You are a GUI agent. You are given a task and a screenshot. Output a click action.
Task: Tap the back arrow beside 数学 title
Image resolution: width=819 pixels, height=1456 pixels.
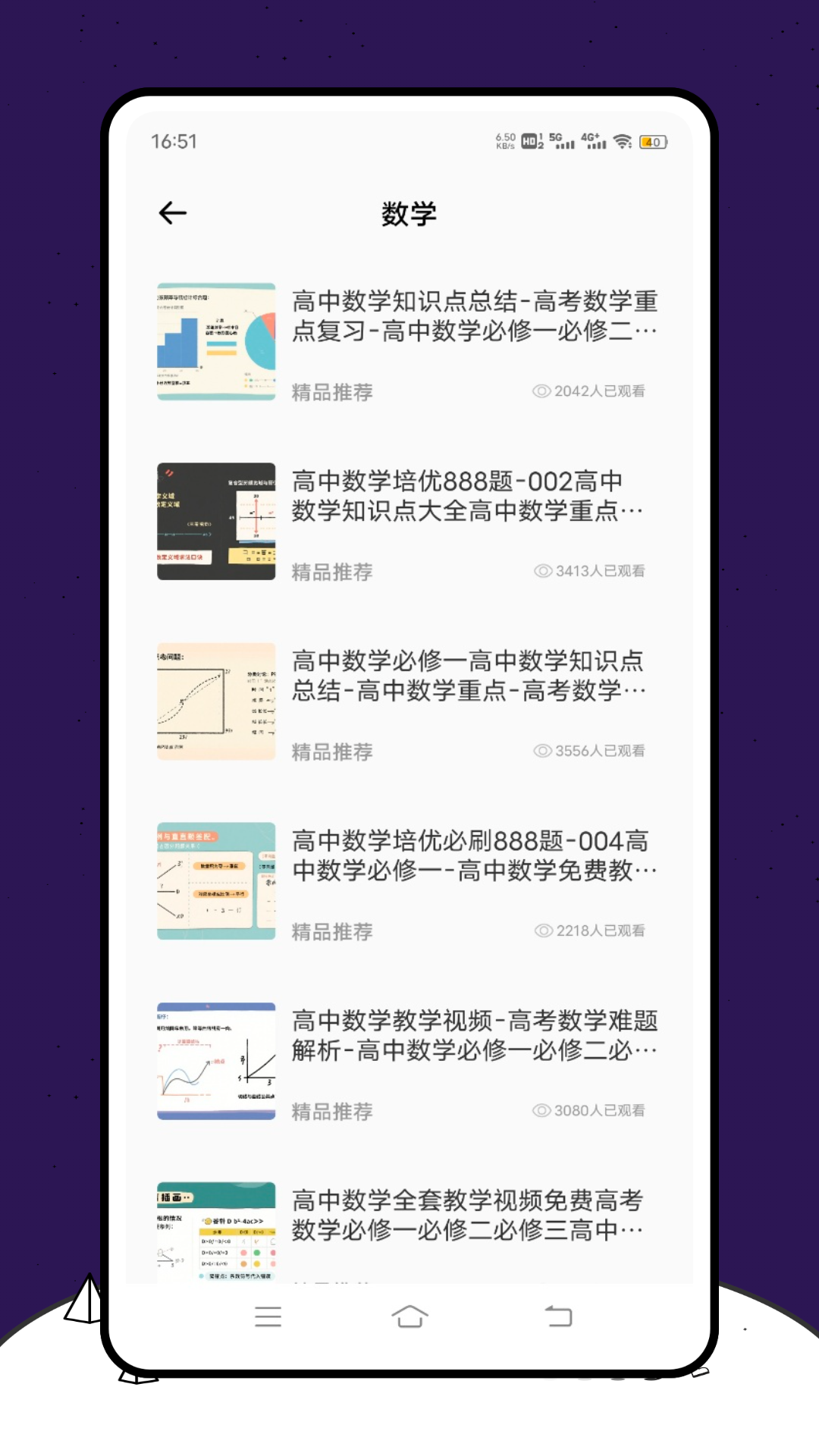point(171,213)
